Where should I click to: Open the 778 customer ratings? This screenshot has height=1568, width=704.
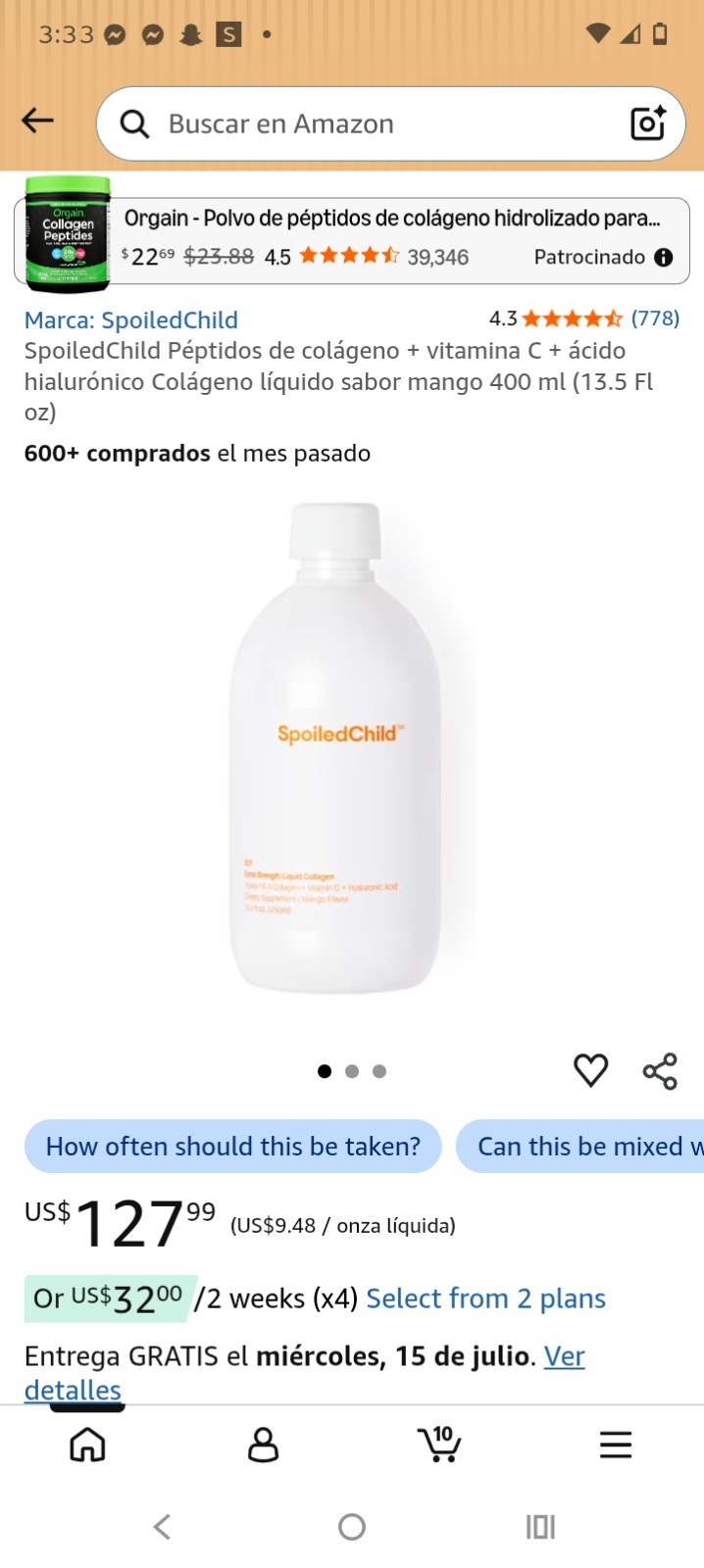coord(655,318)
